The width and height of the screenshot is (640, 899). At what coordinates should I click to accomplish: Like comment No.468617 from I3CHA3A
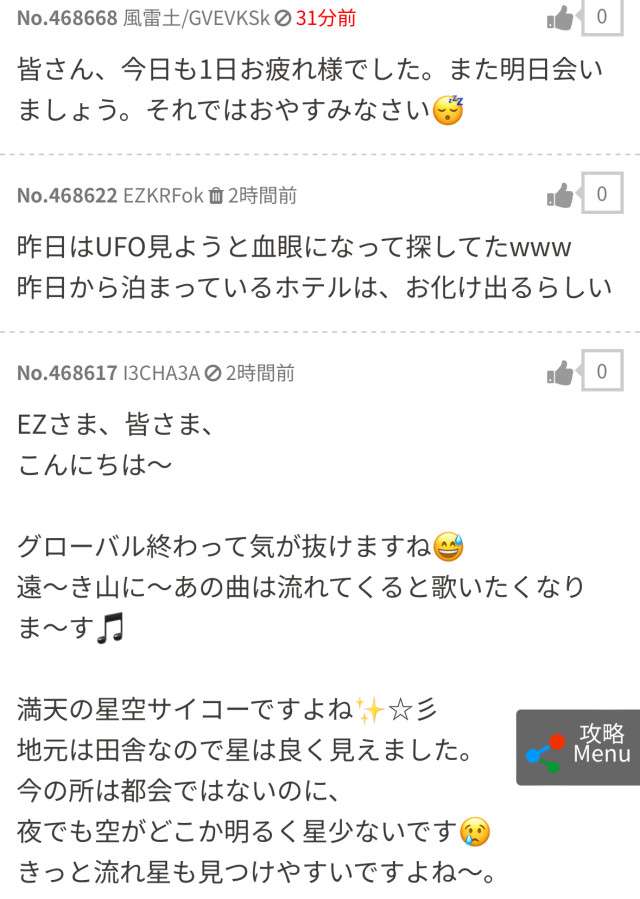pos(562,373)
